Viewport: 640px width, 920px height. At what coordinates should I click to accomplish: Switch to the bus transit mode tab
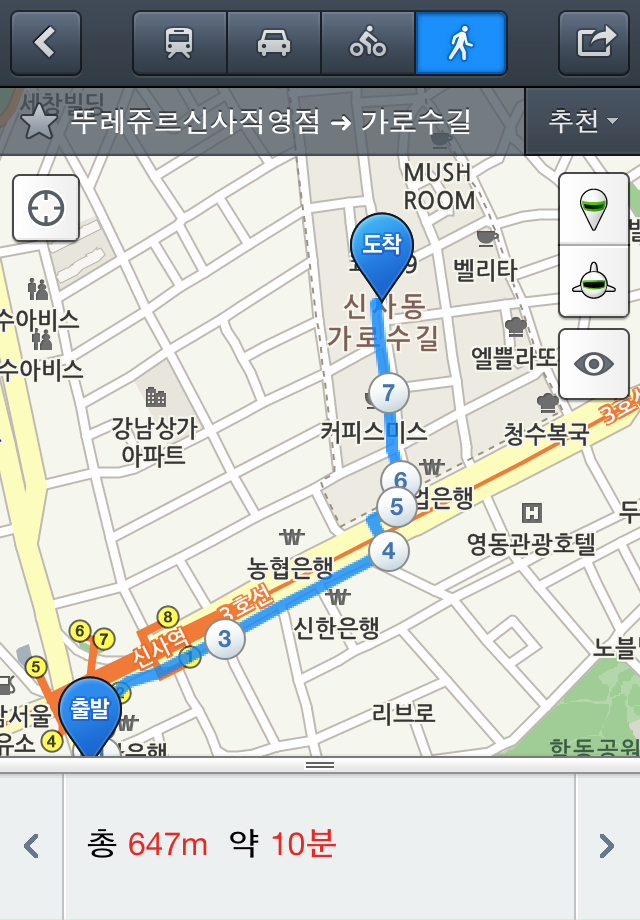point(180,43)
